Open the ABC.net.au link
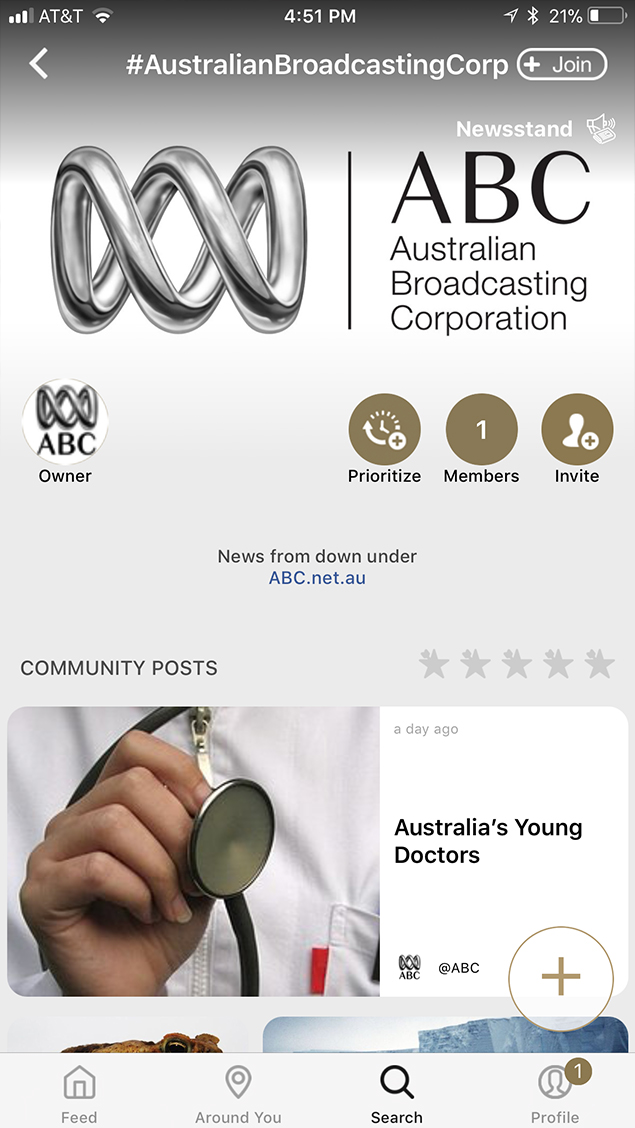Image resolution: width=635 pixels, height=1128 pixels. click(x=317, y=578)
